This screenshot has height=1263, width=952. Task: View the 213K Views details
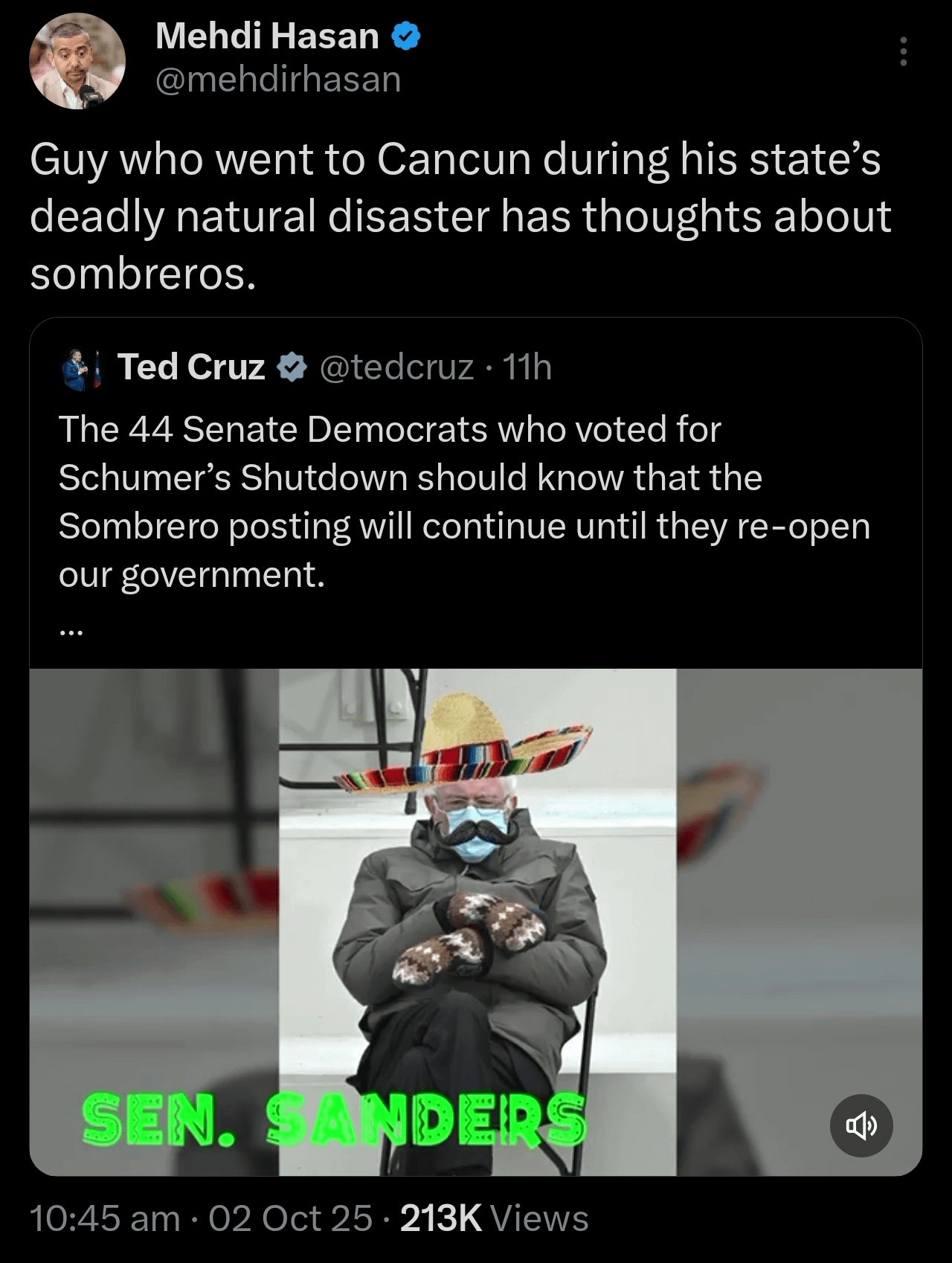point(494,1219)
